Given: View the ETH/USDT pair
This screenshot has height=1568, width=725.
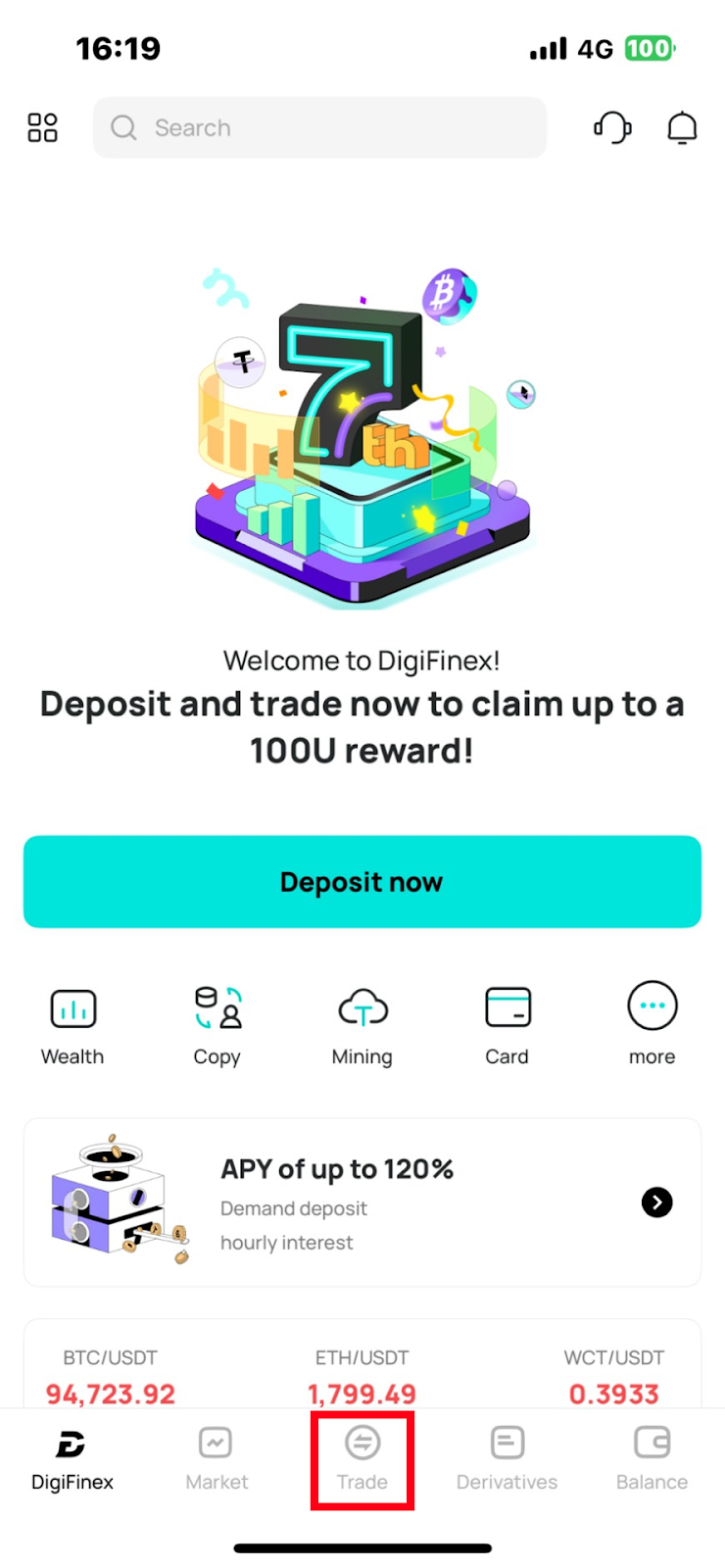Looking at the screenshot, I should pyautogui.click(x=362, y=1376).
